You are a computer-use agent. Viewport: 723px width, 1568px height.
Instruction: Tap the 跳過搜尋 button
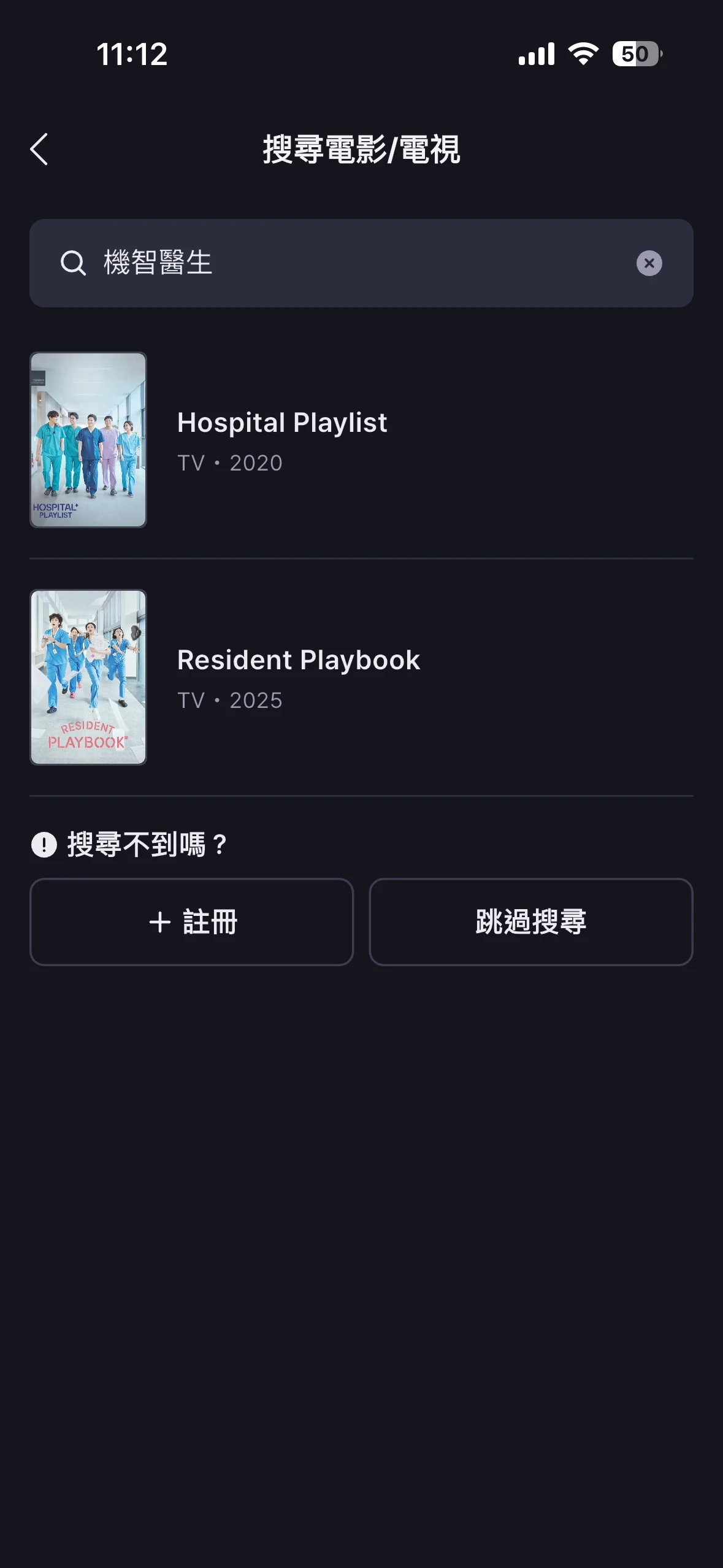(530, 922)
